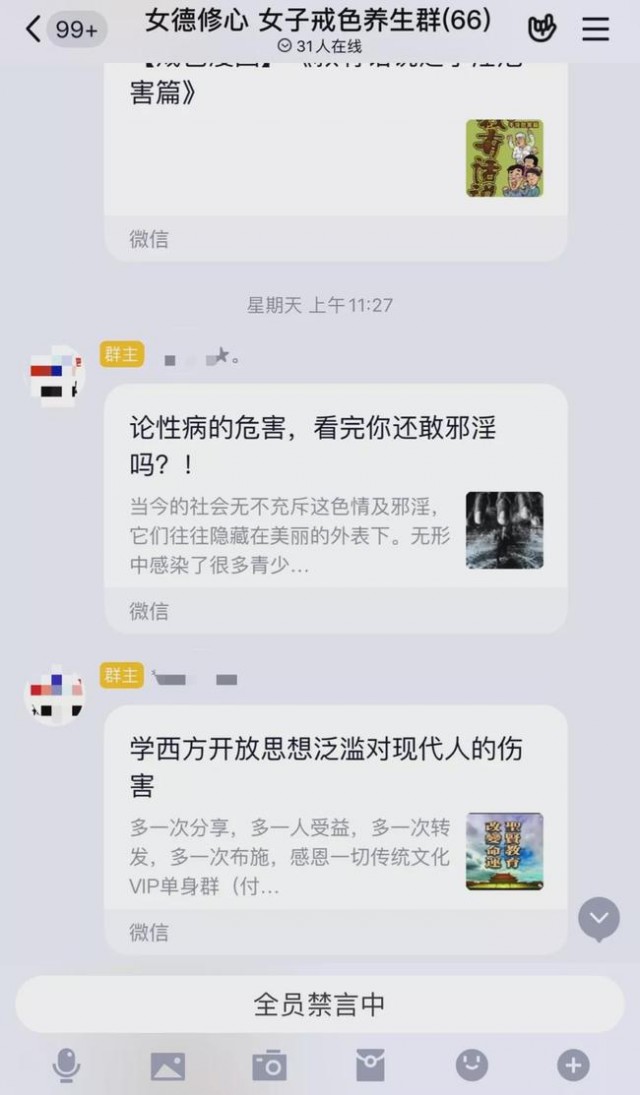View group owner's avatar on 学西方 message
Viewport: 640px width, 1095px height.
(x=55, y=696)
